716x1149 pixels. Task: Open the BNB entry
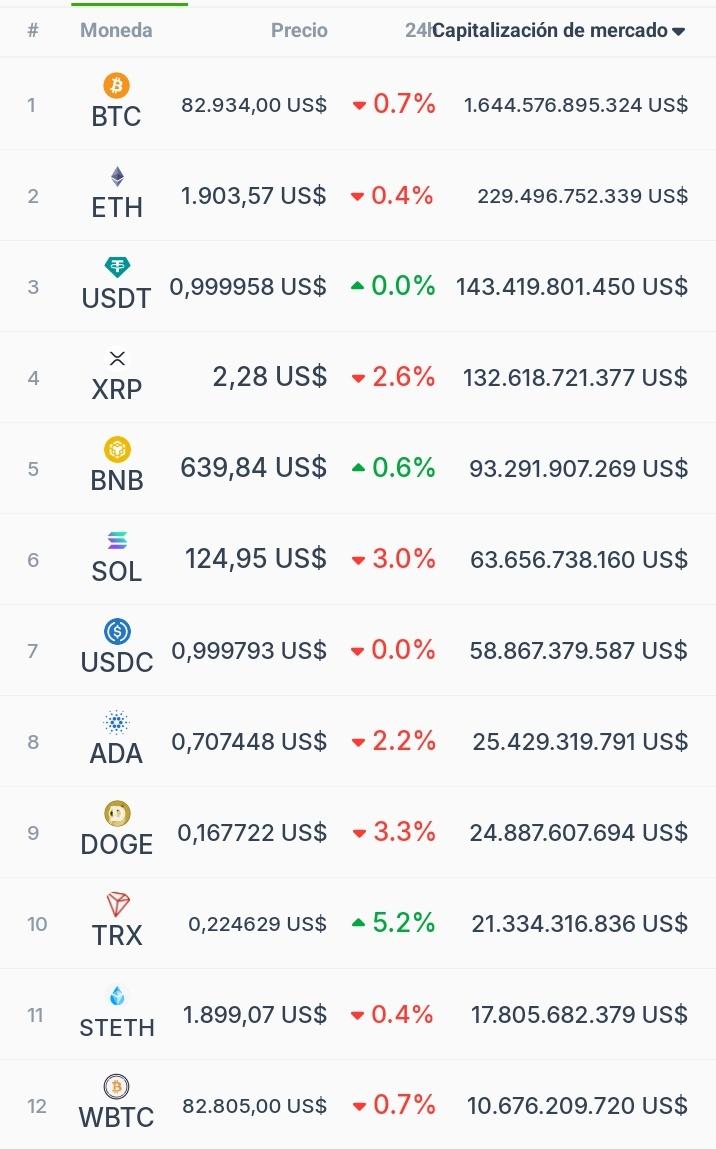[x=358, y=468]
